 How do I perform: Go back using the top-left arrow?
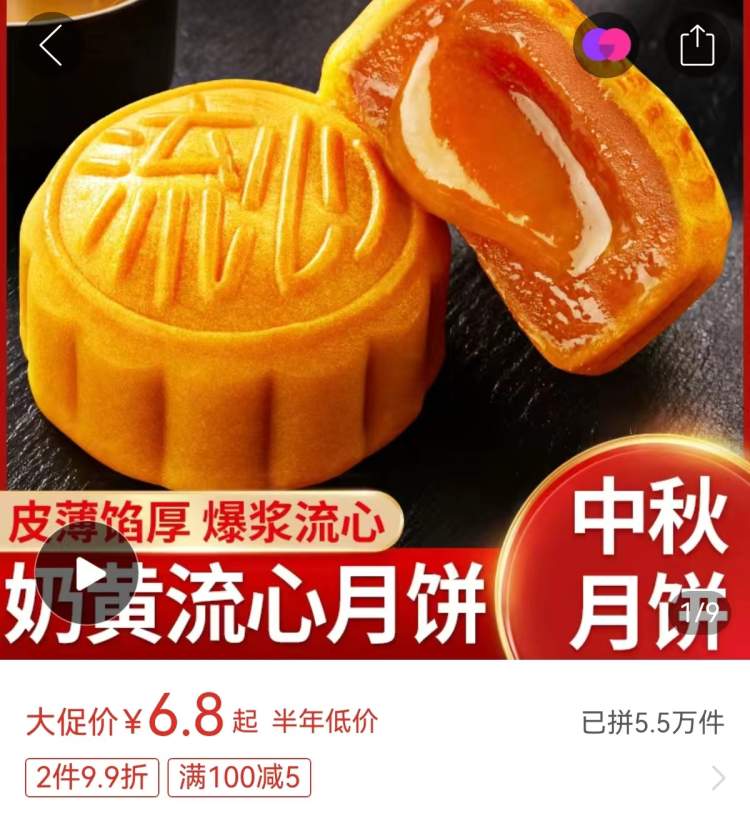(x=50, y=46)
